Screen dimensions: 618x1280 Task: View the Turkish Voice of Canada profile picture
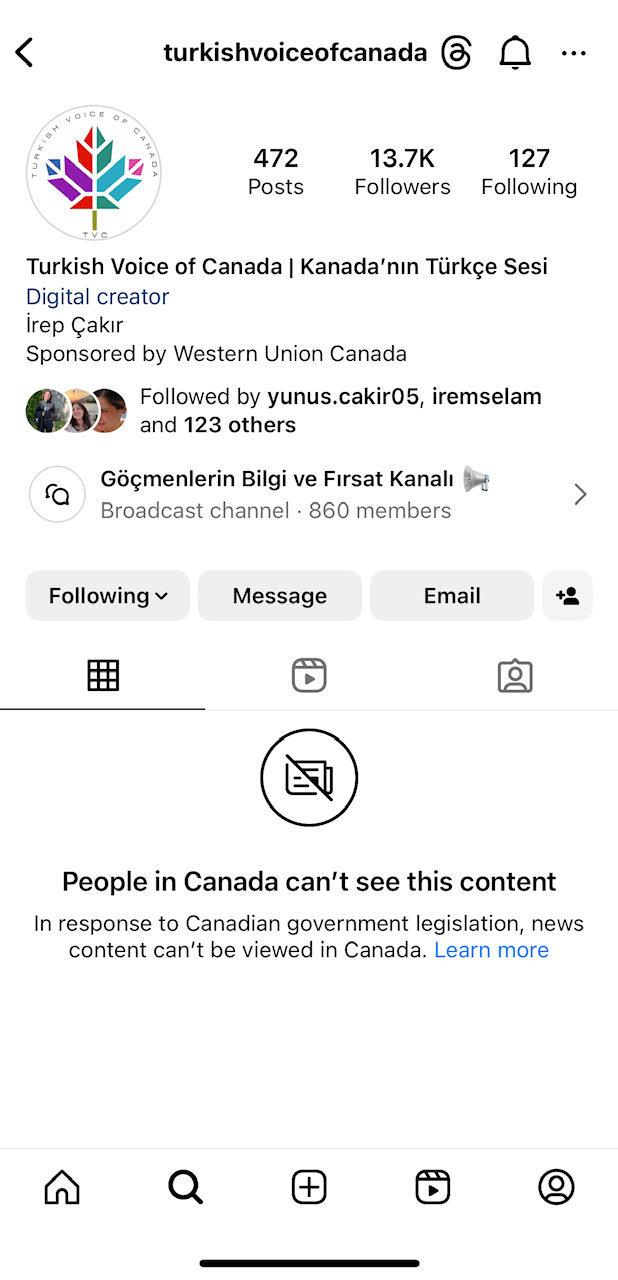(94, 173)
